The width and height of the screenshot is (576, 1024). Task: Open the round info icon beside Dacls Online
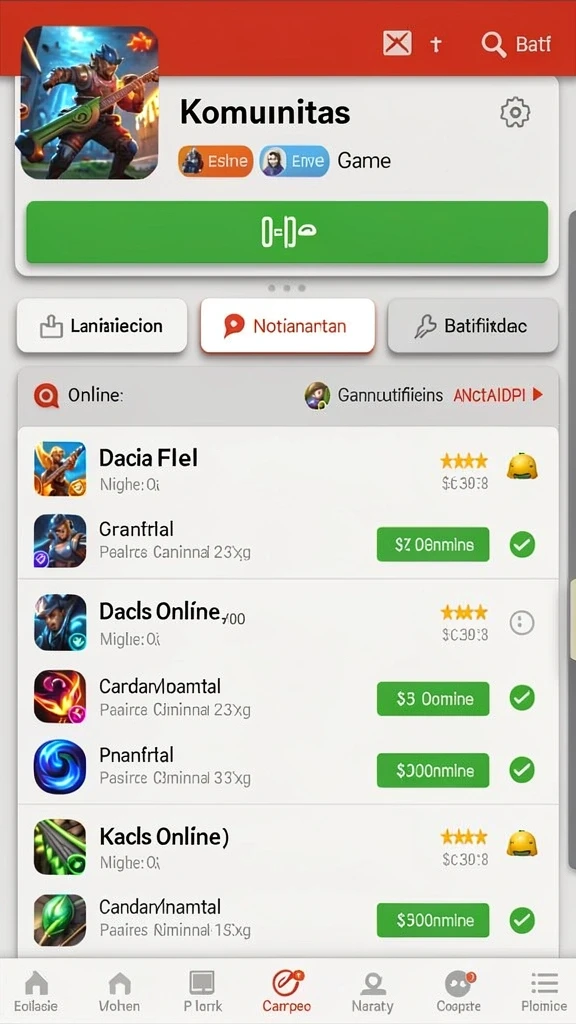(522, 622)
